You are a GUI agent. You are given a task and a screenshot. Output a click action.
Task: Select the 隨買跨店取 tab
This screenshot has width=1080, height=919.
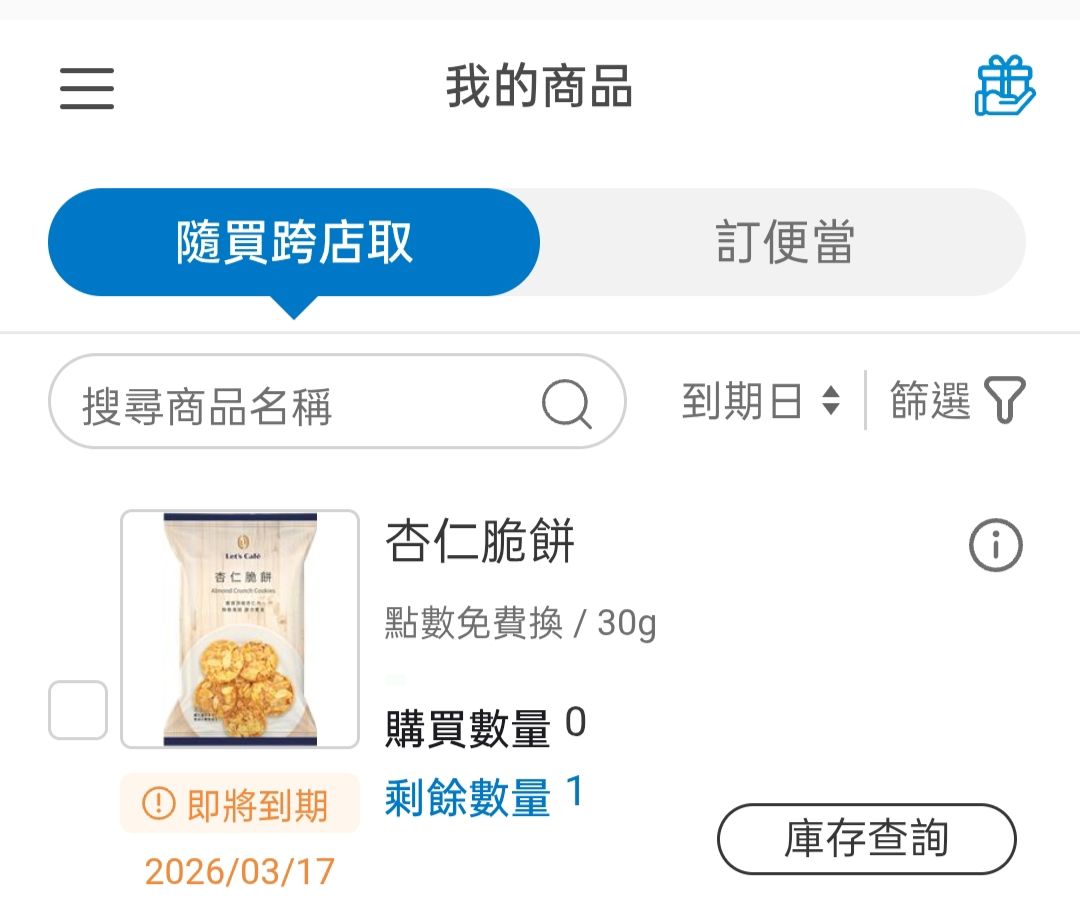[x=294, y=242]
